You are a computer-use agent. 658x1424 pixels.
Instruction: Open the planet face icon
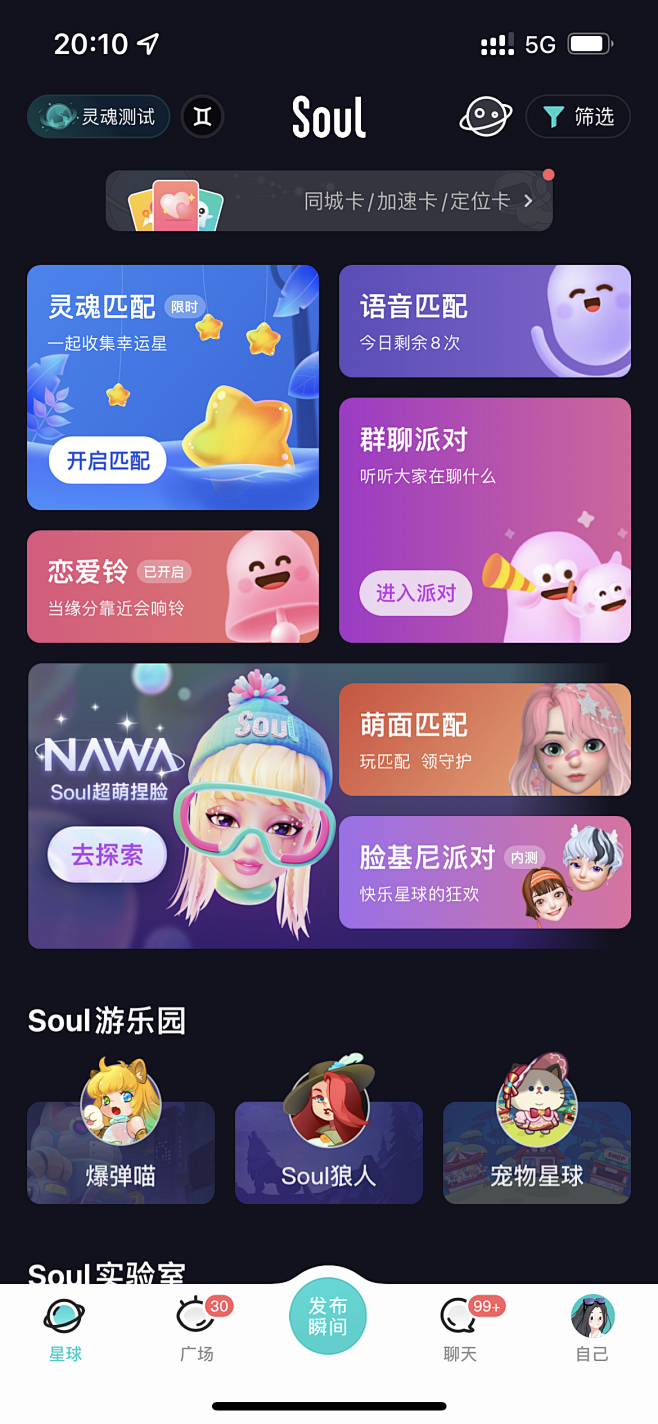[x=486, y=117]
